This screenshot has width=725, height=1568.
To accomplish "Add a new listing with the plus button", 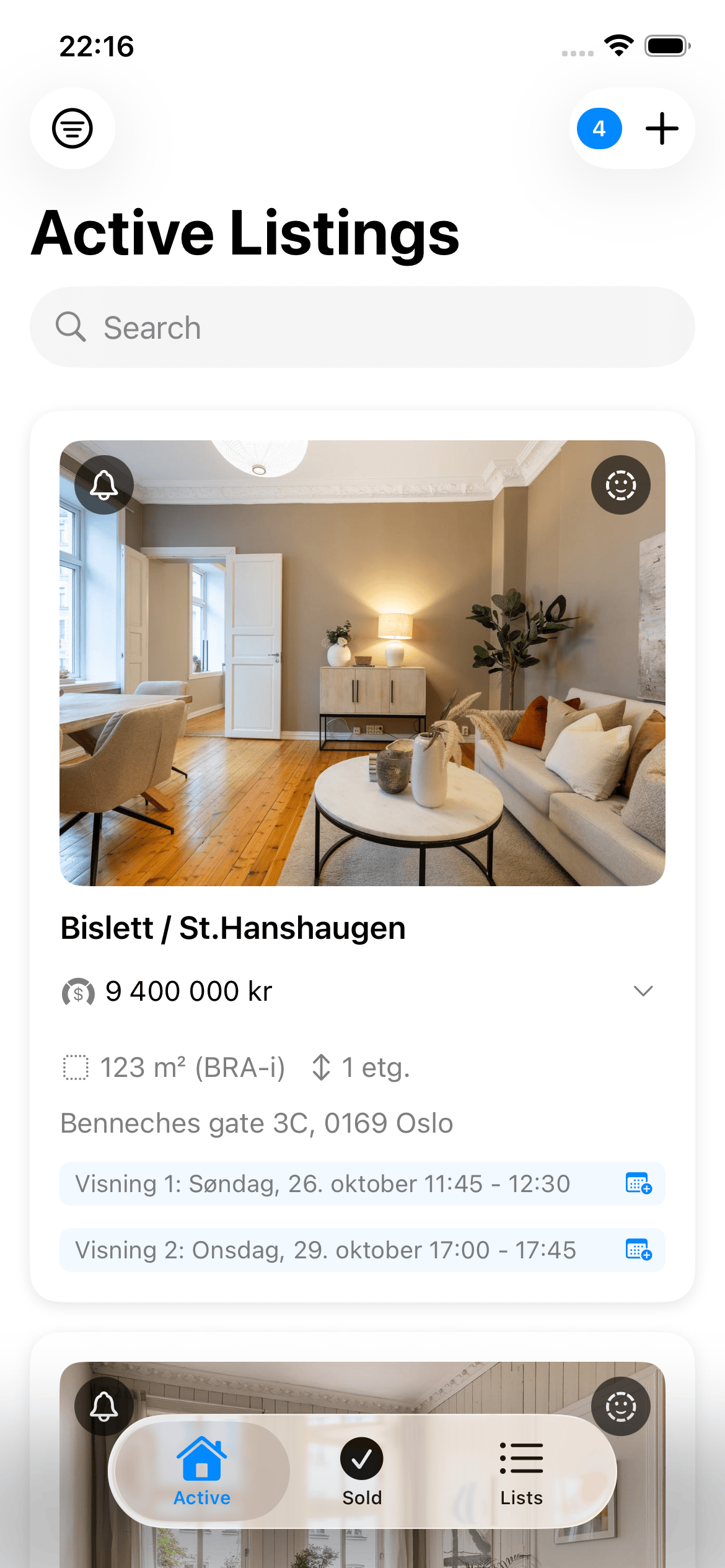I will [661, 128].
